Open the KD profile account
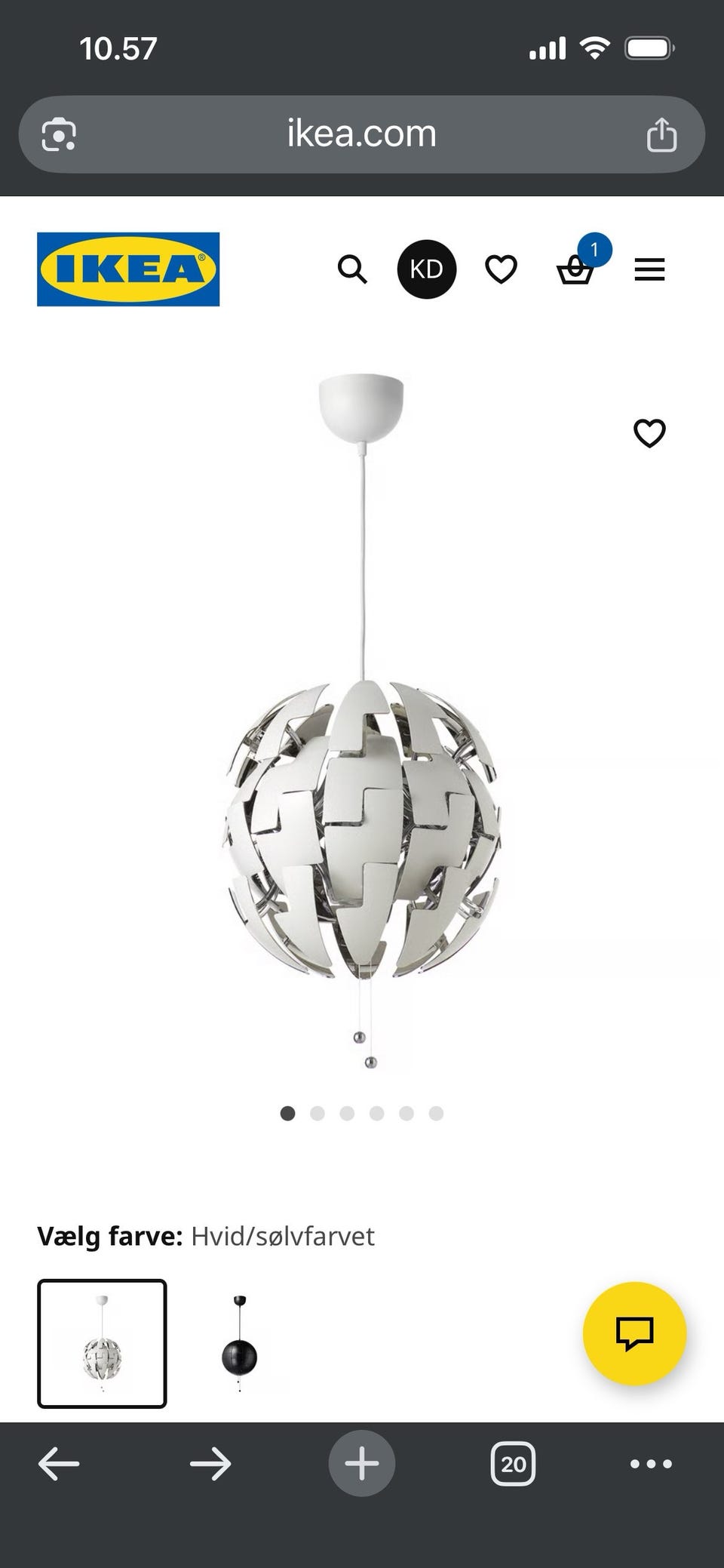This screenshot has height=1568, width=724. [426, 269]
